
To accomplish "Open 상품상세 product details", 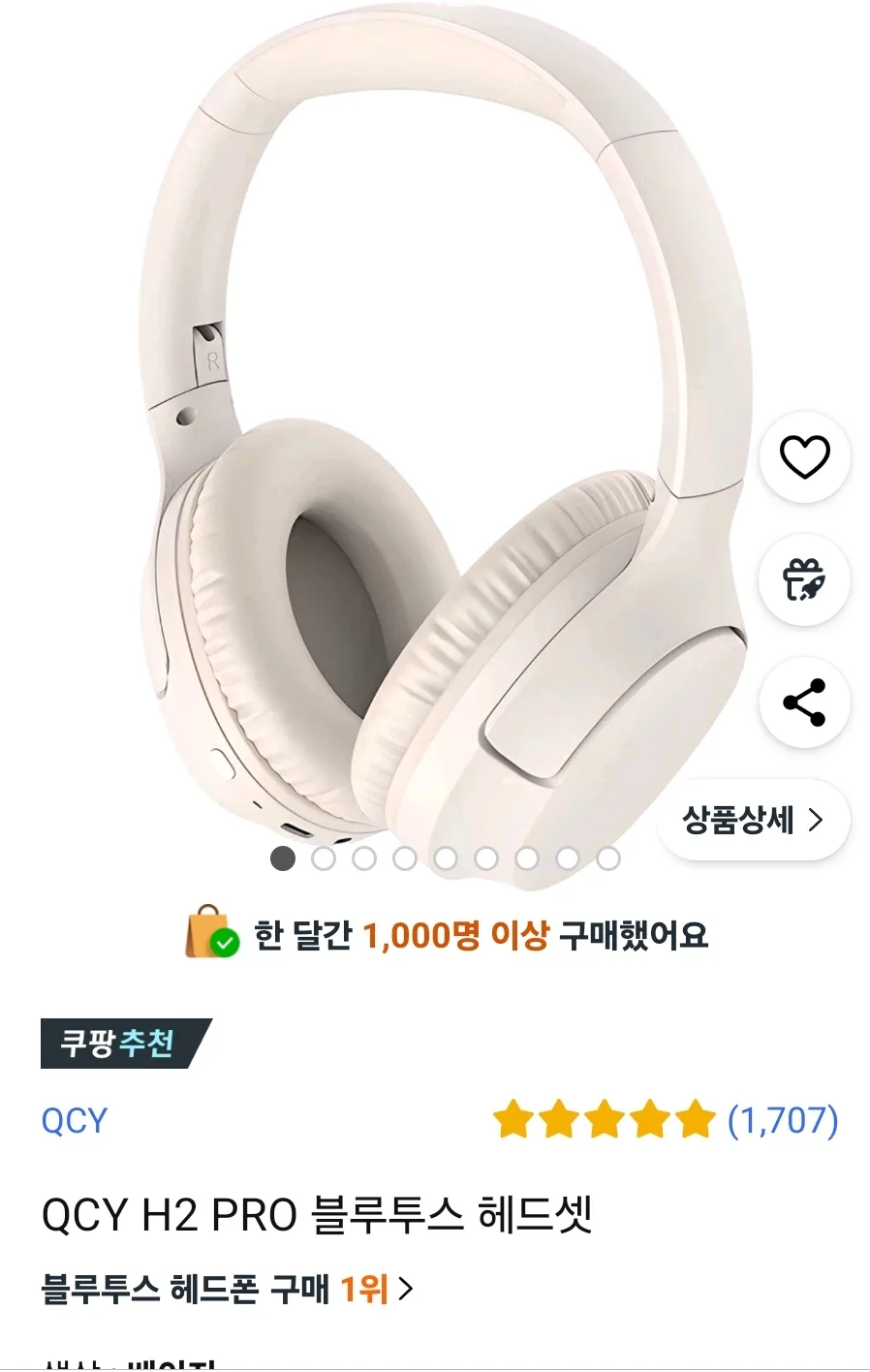I will pyautogui.click(x=753, y=820).
